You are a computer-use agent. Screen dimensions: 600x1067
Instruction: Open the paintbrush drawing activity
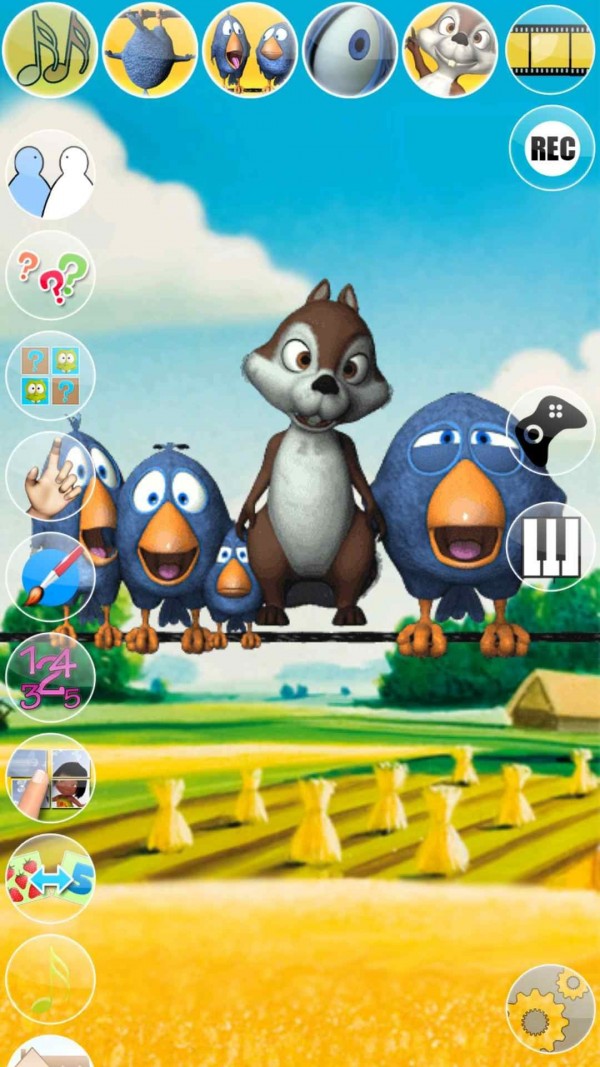(x=50, y=577)
